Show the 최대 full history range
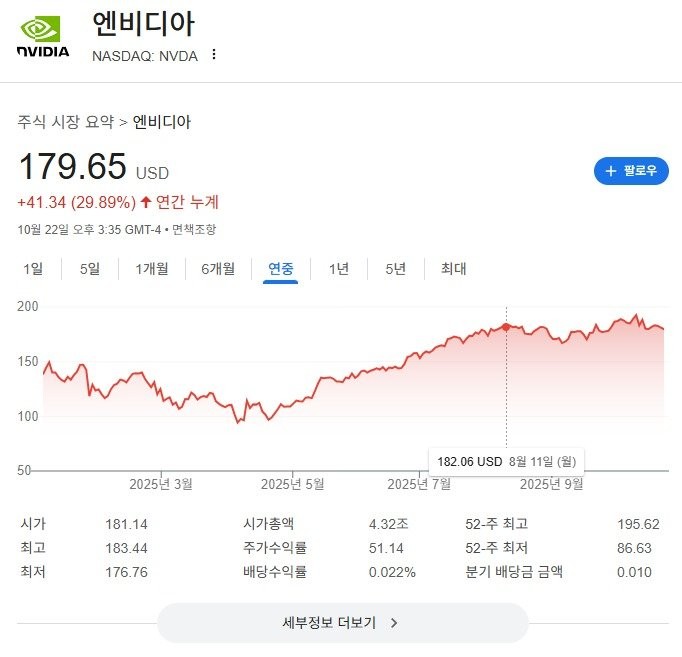Image resolution: width=682 pixels, height=657 pixels. pos(454,268)
